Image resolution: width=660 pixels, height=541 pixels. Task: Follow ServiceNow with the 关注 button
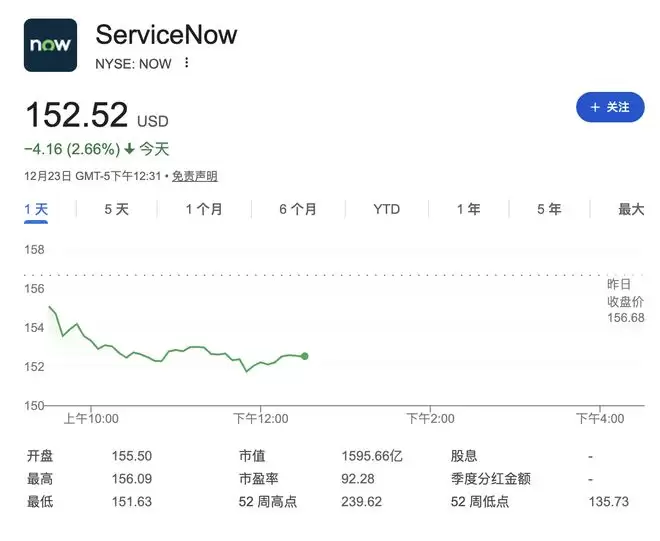coord(610,107)
